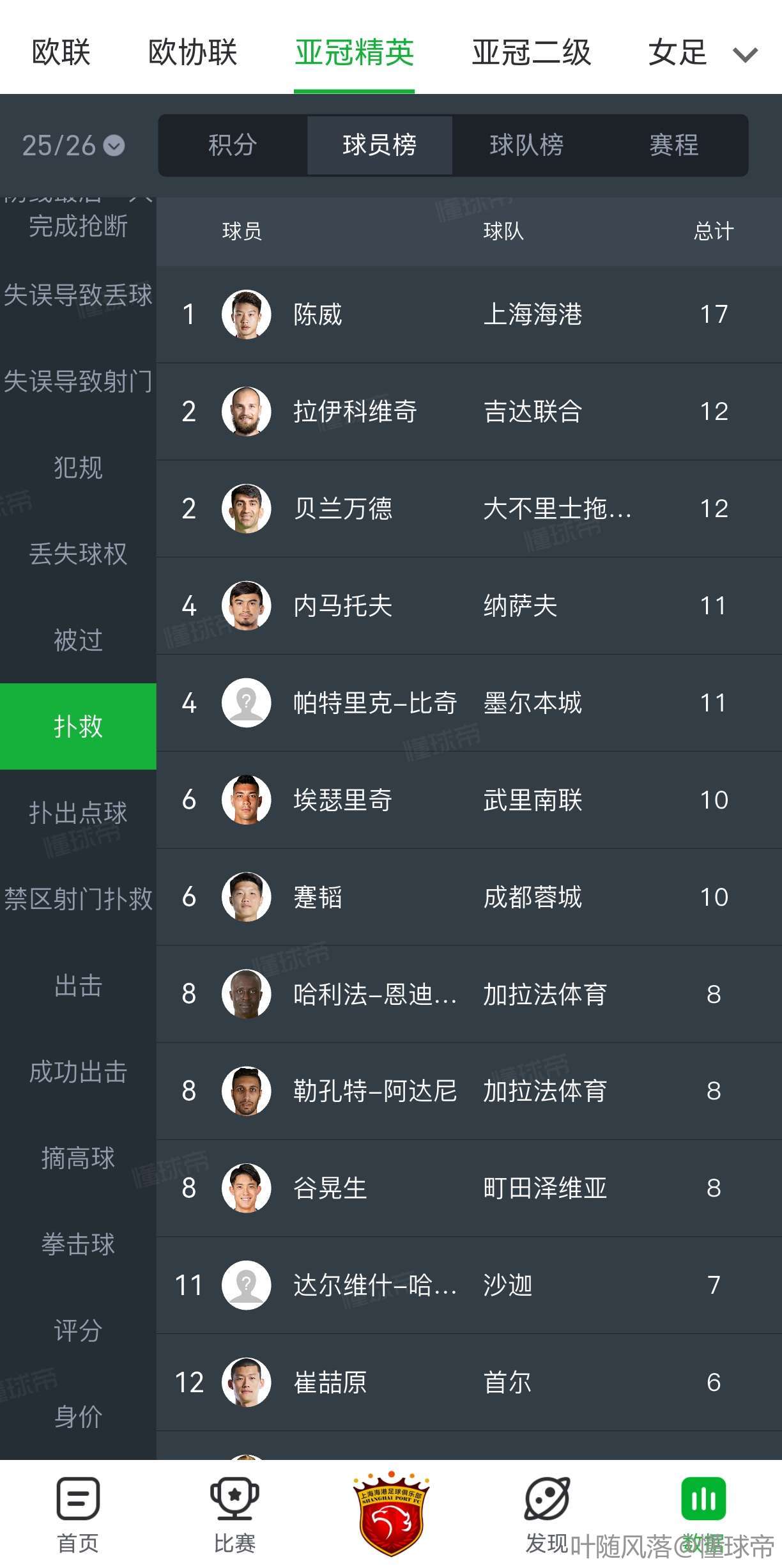
Task: Select the 犯规 stat category
Action: coord(78,468)
